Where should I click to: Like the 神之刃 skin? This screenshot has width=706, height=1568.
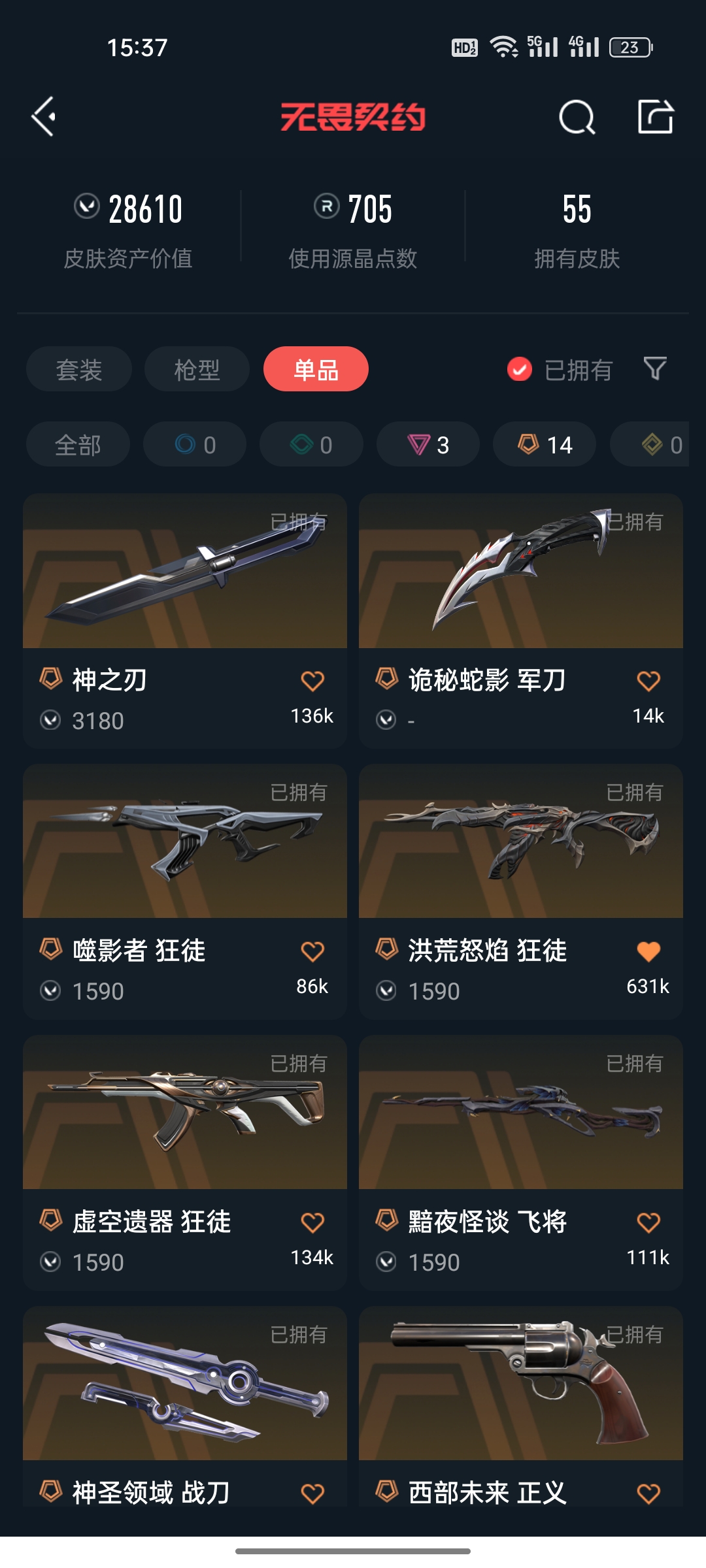(312, 681)
